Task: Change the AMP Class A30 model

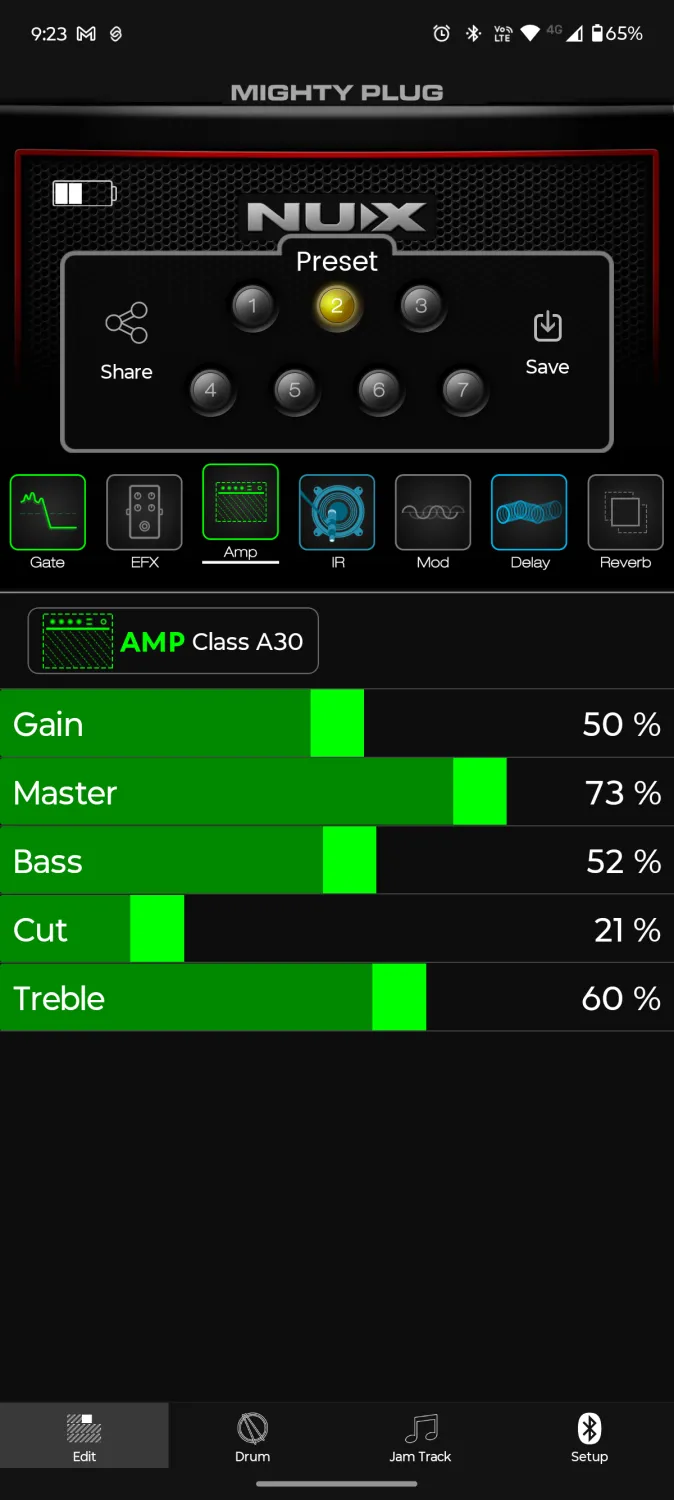Action: pos(173,641)
